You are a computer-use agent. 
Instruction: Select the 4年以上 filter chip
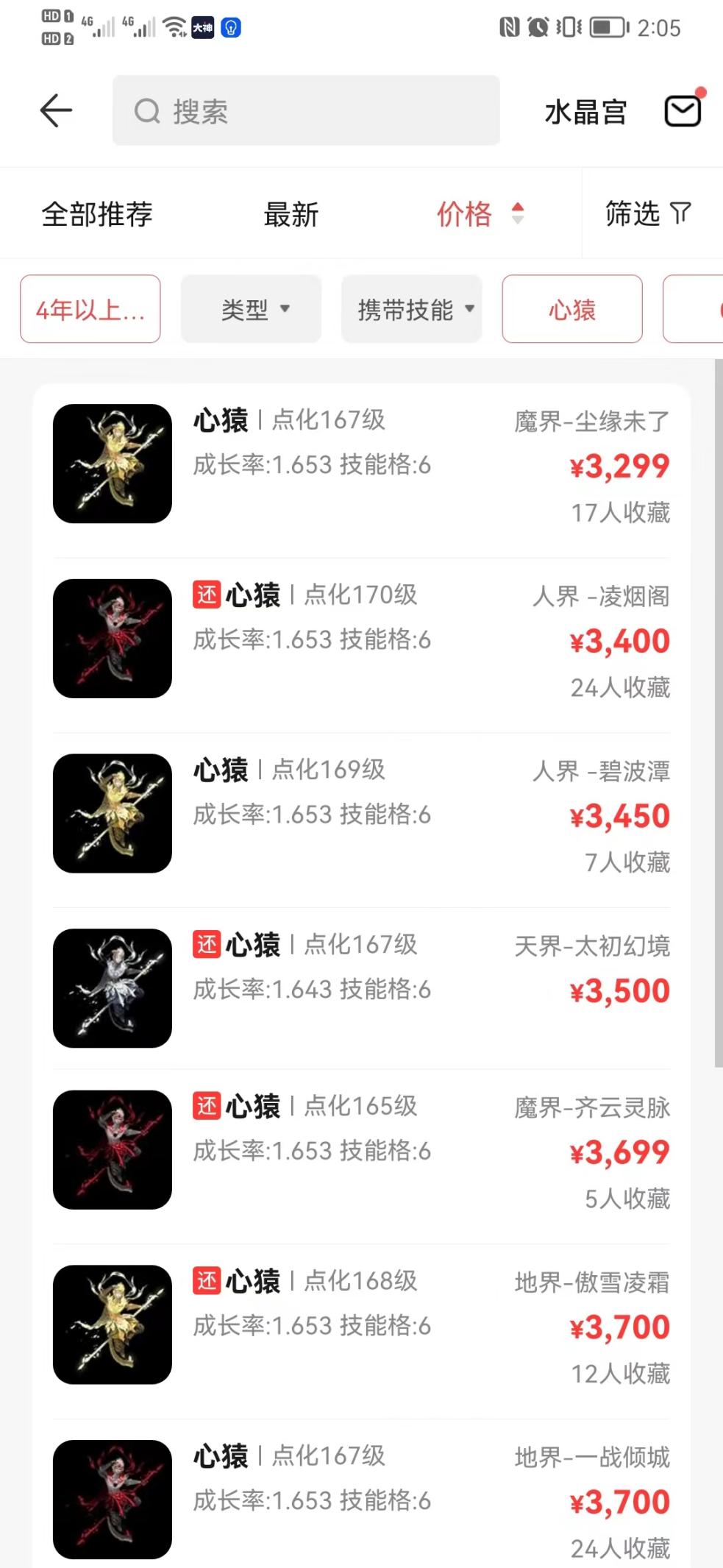(90, 309)
